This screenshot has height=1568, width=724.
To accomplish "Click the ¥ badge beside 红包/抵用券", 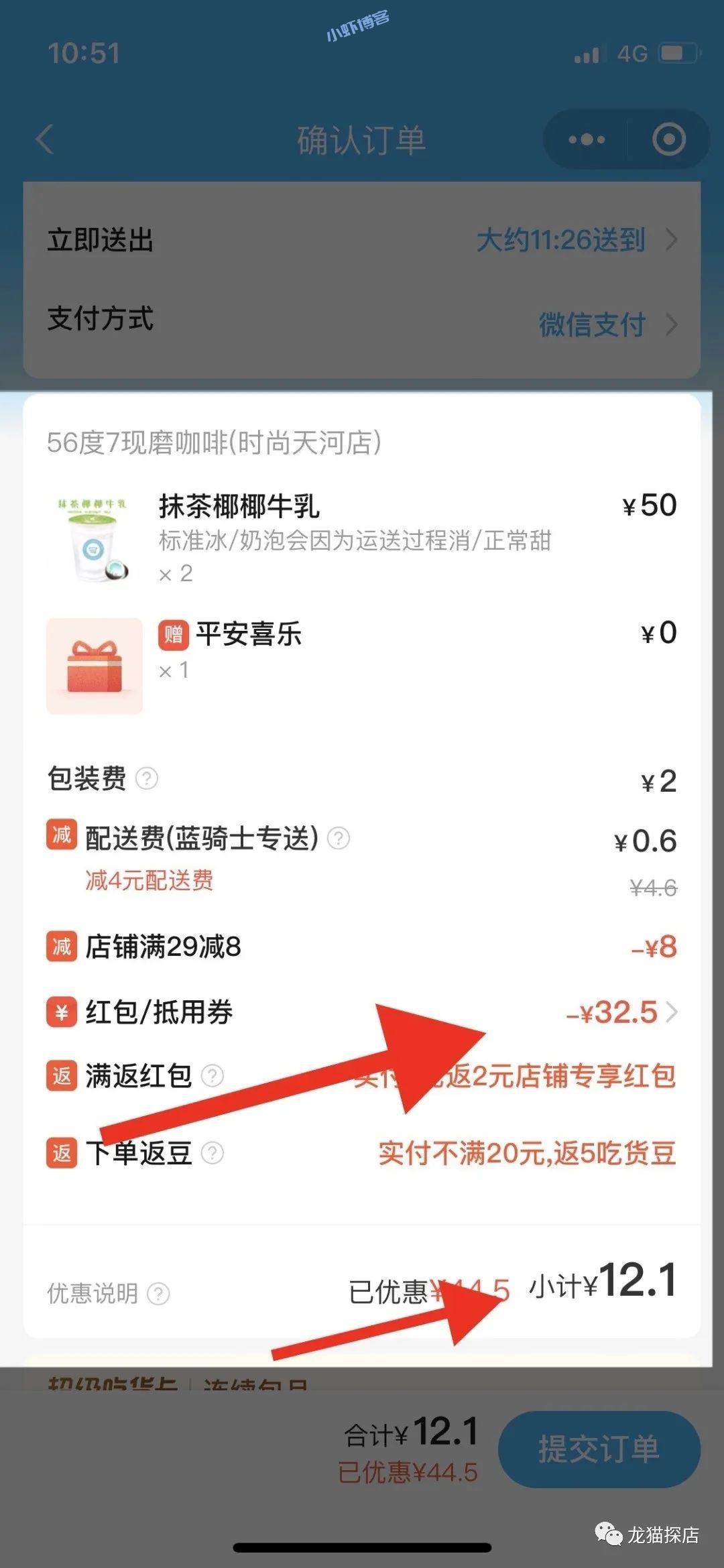I will [x=61, y=1014].
